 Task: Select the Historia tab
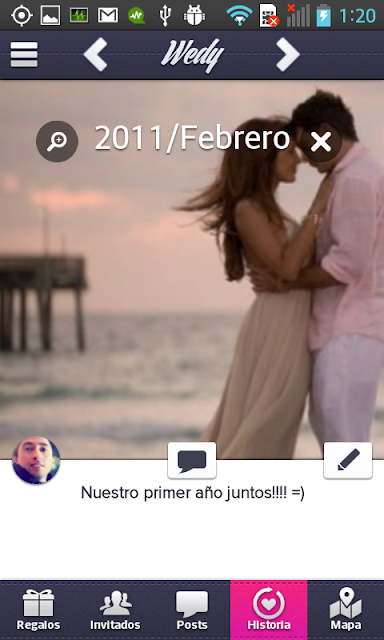[269, 610]
